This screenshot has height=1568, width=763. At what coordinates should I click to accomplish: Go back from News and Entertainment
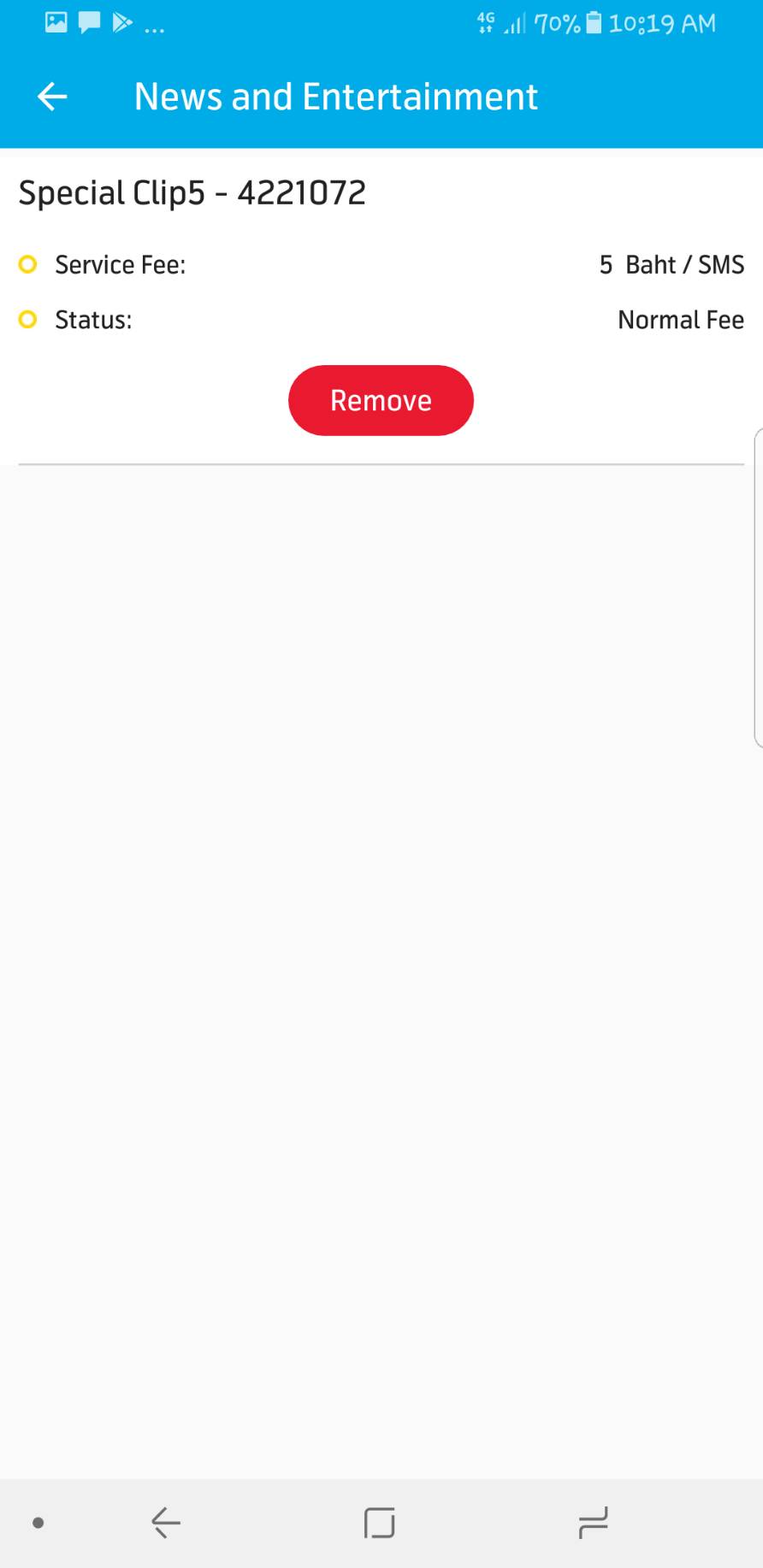point(52,97)
